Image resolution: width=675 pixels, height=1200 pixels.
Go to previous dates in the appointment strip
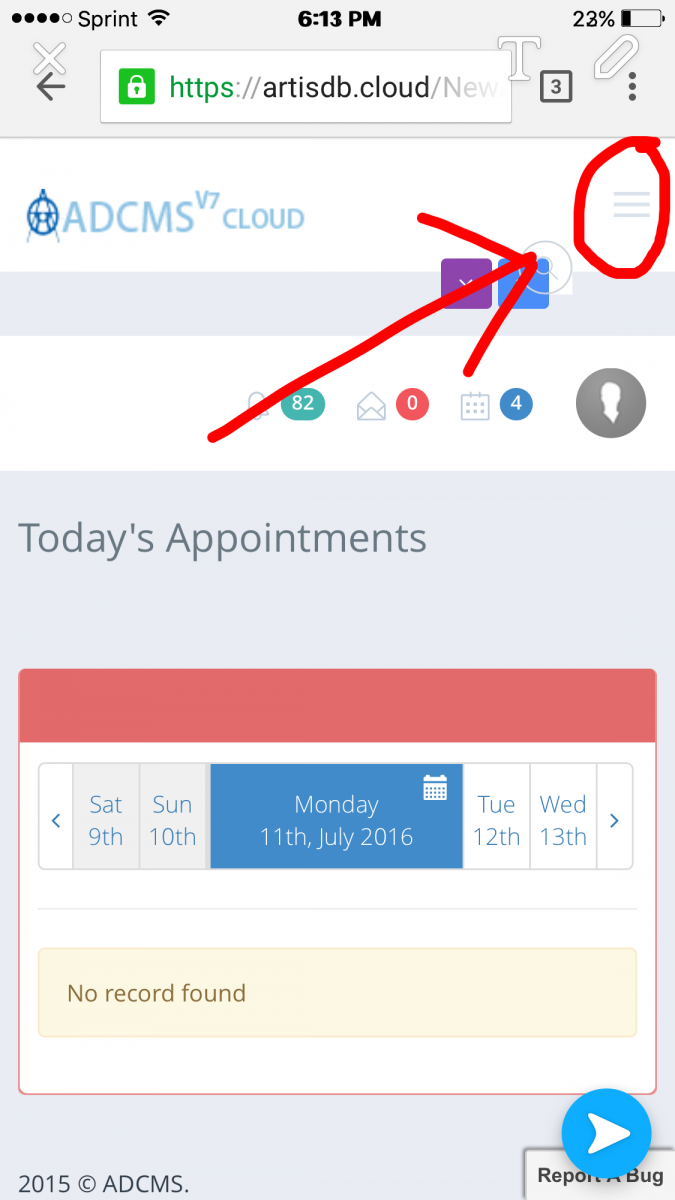[56, 820]
